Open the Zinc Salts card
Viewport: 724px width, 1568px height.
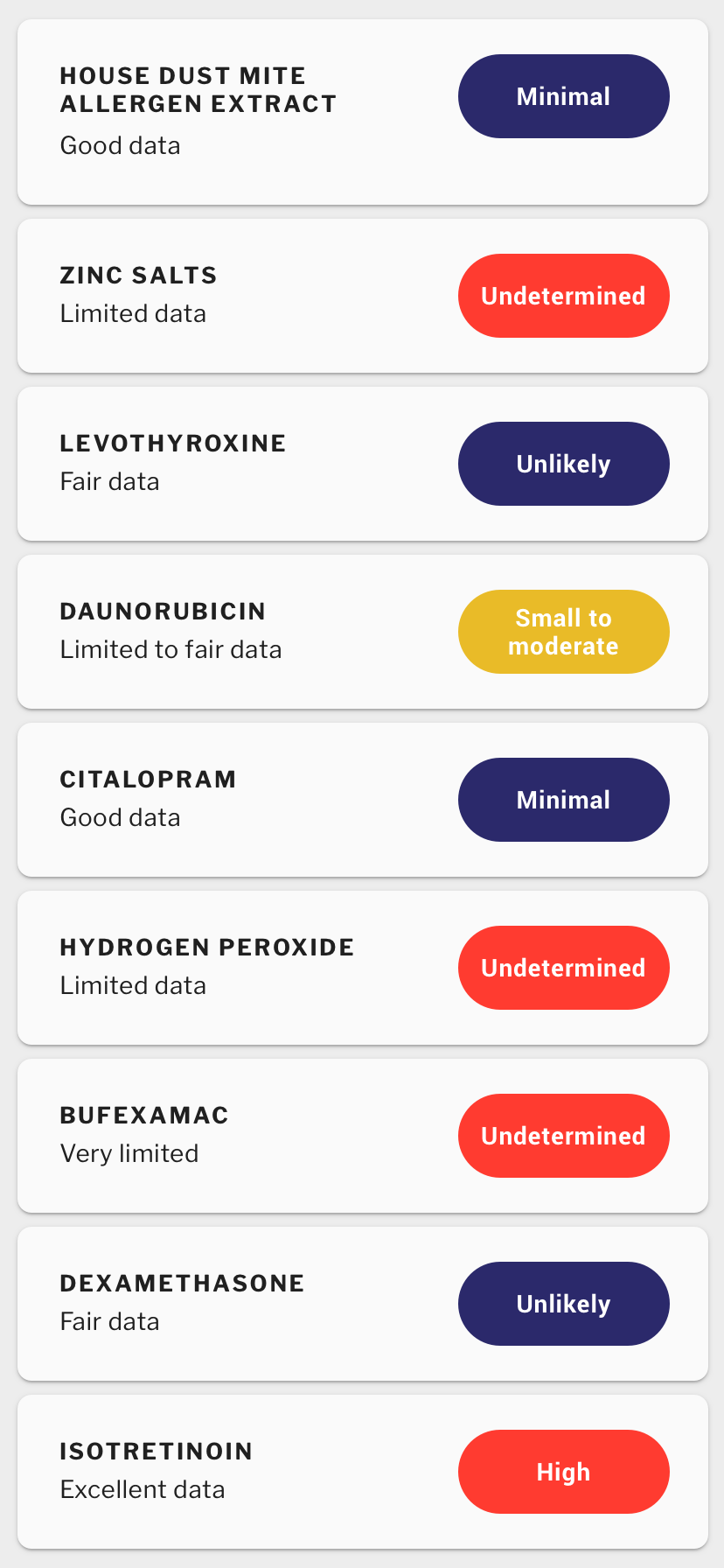[x=362, y=296]
